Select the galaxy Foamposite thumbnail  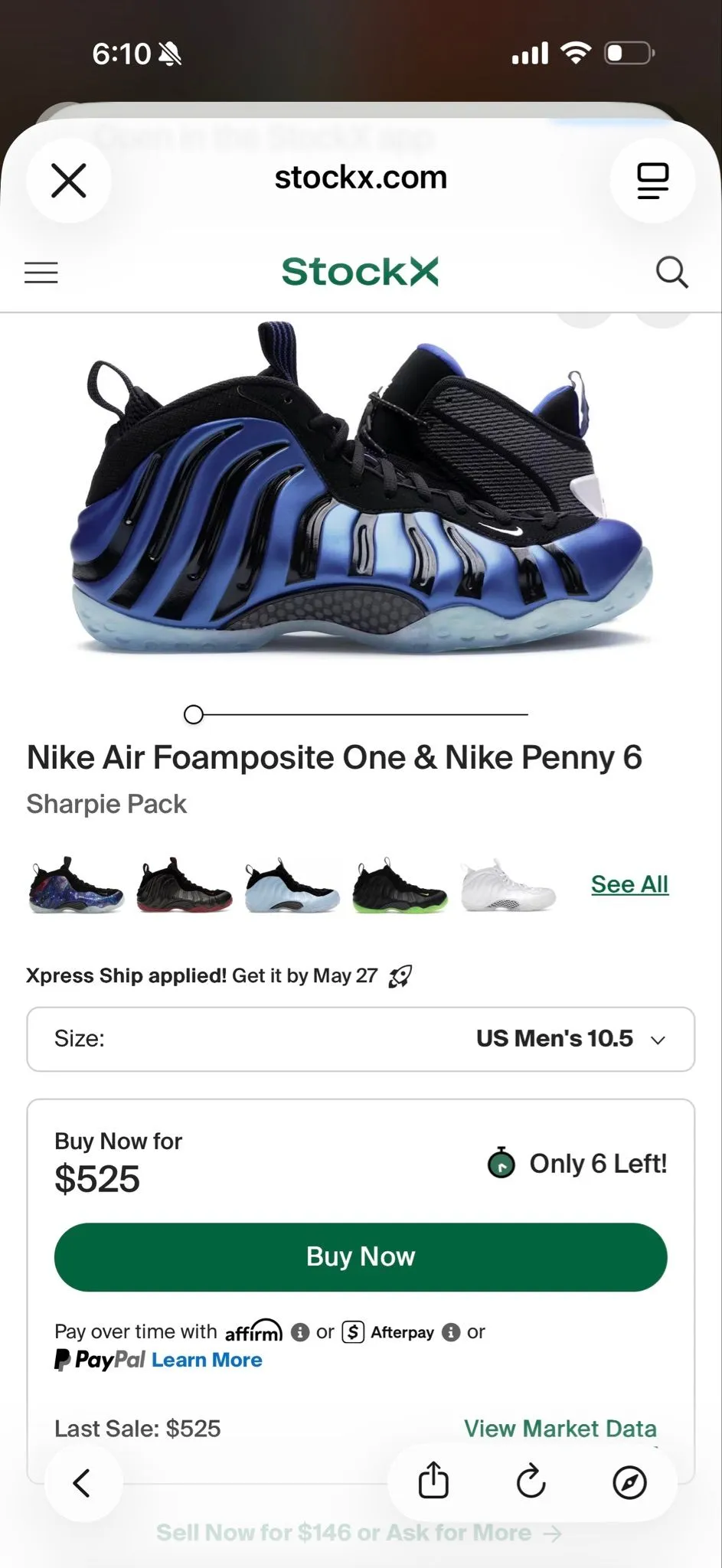76,885
